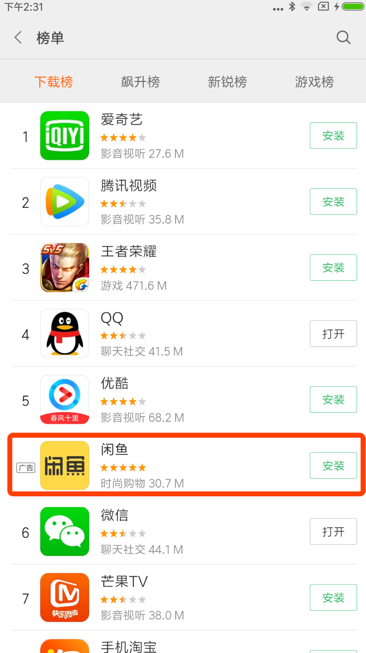
Task: Switch to the 飙升榜 tab
Action: (140, 82)
